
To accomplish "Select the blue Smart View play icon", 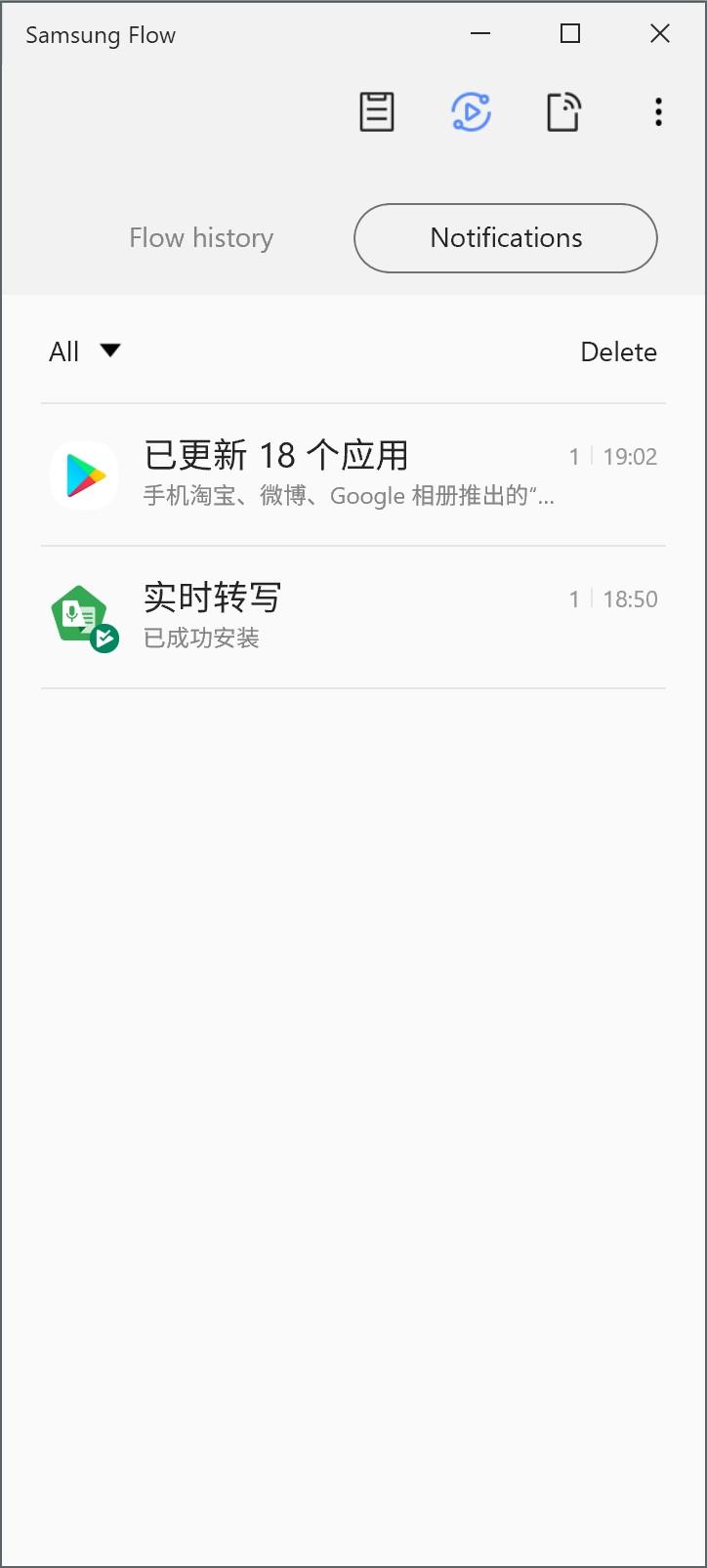I will (472, 111).
